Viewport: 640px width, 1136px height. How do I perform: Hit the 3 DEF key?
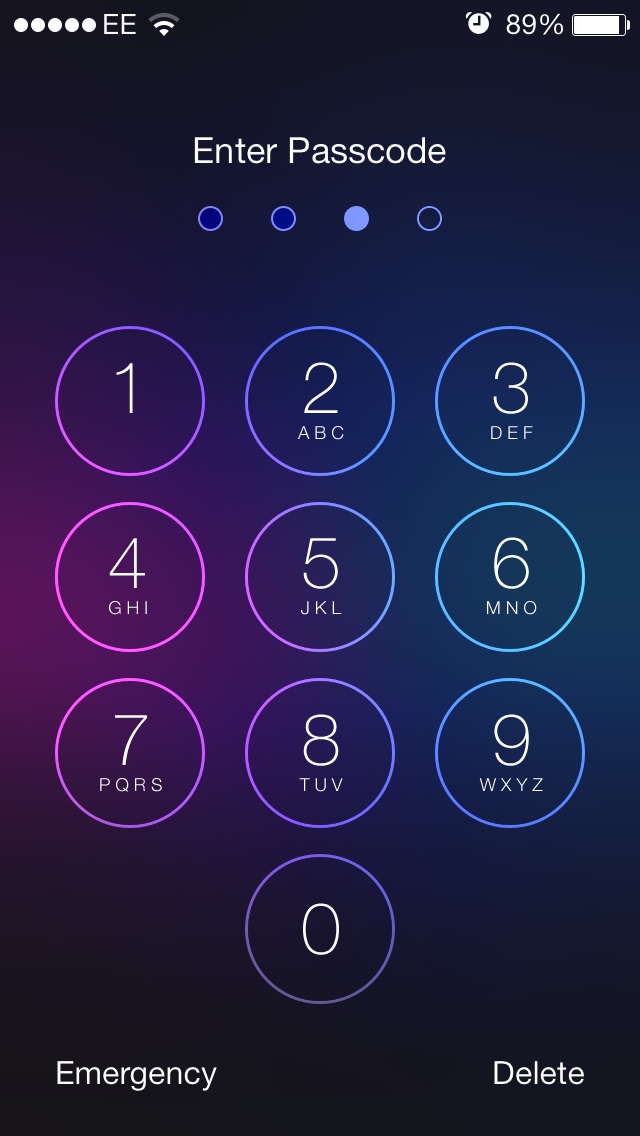coord(510,401)
